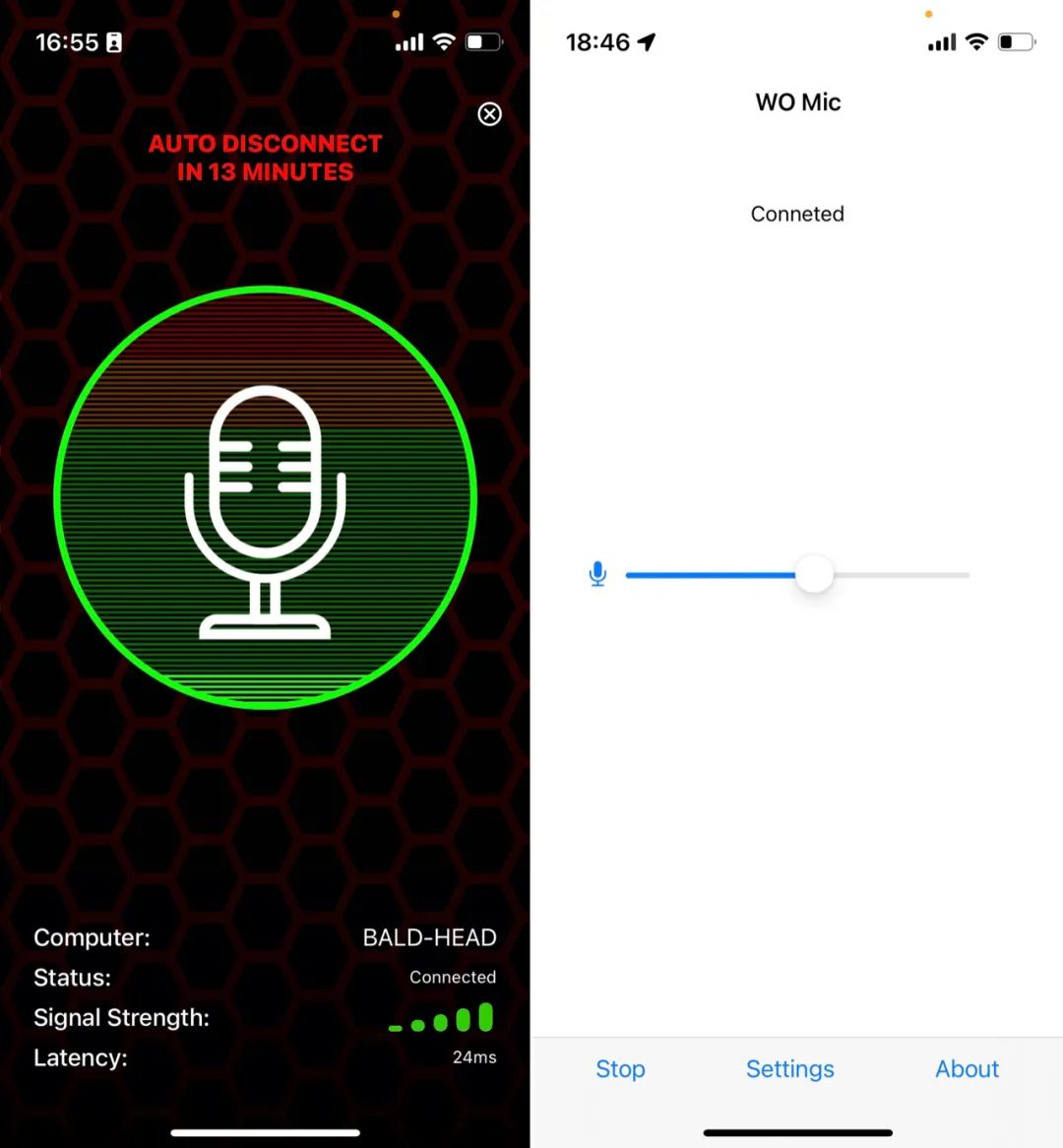
Task: Open the About page
Action: [x=967, y=1069]
